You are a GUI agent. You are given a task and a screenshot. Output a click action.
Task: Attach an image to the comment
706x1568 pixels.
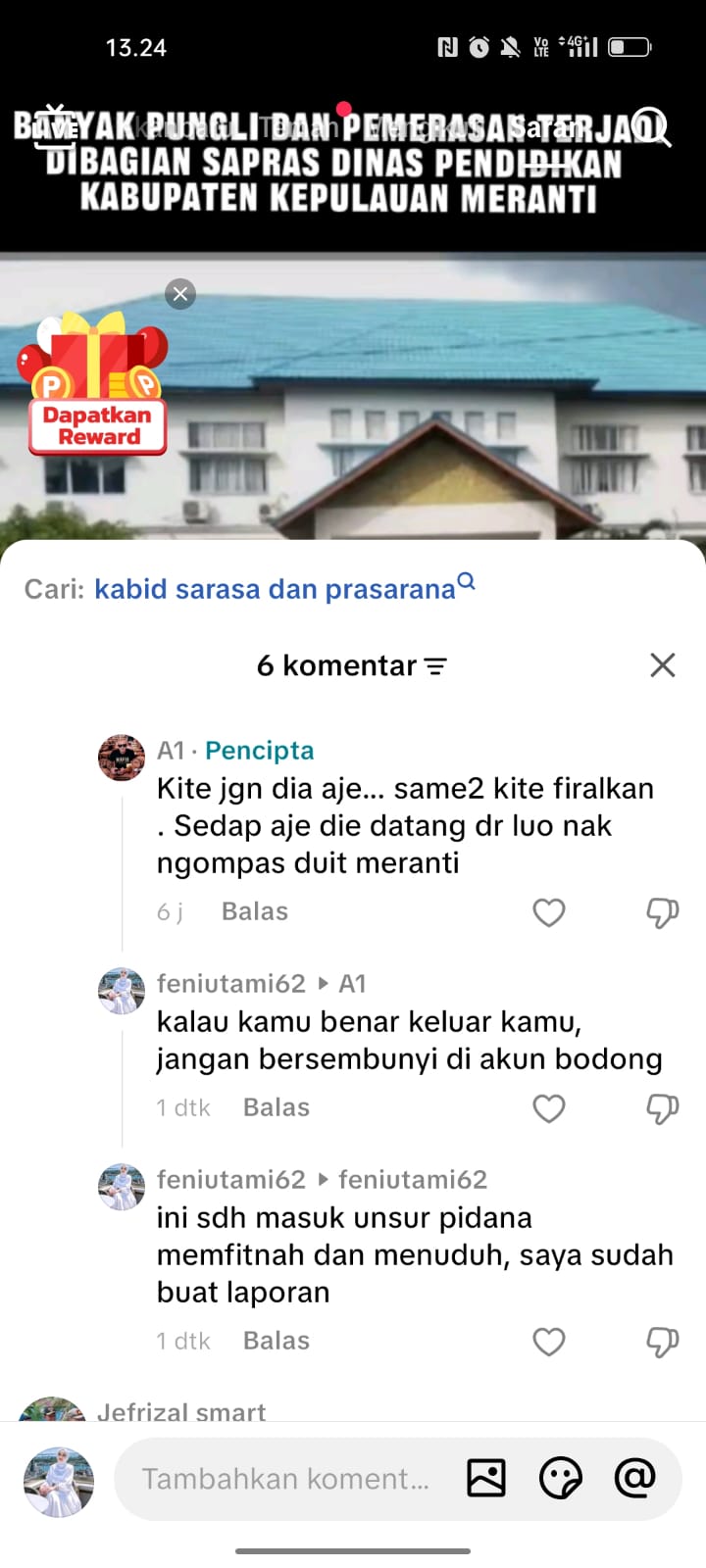[486, 1478]
